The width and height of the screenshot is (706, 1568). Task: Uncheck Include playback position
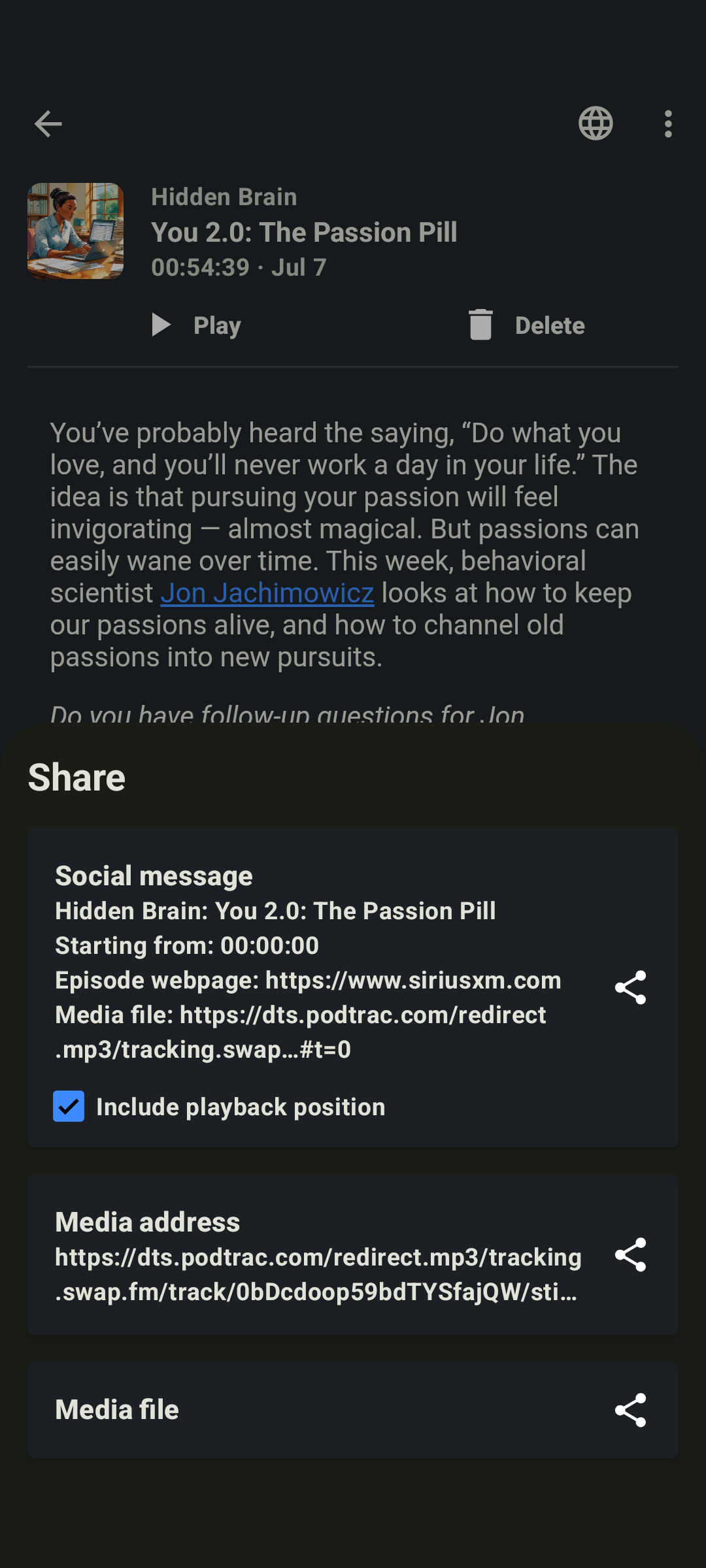69,1106
